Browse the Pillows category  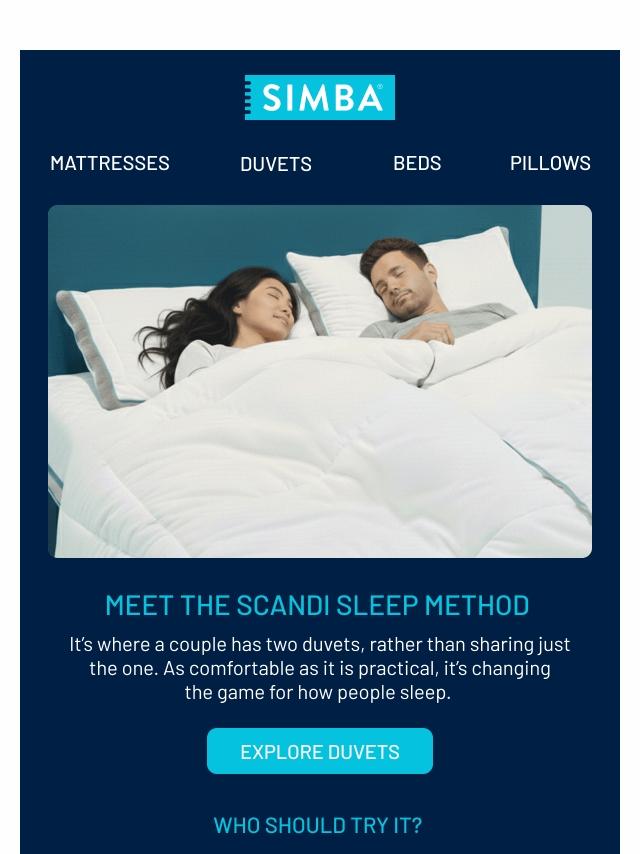tap(550, 163)
